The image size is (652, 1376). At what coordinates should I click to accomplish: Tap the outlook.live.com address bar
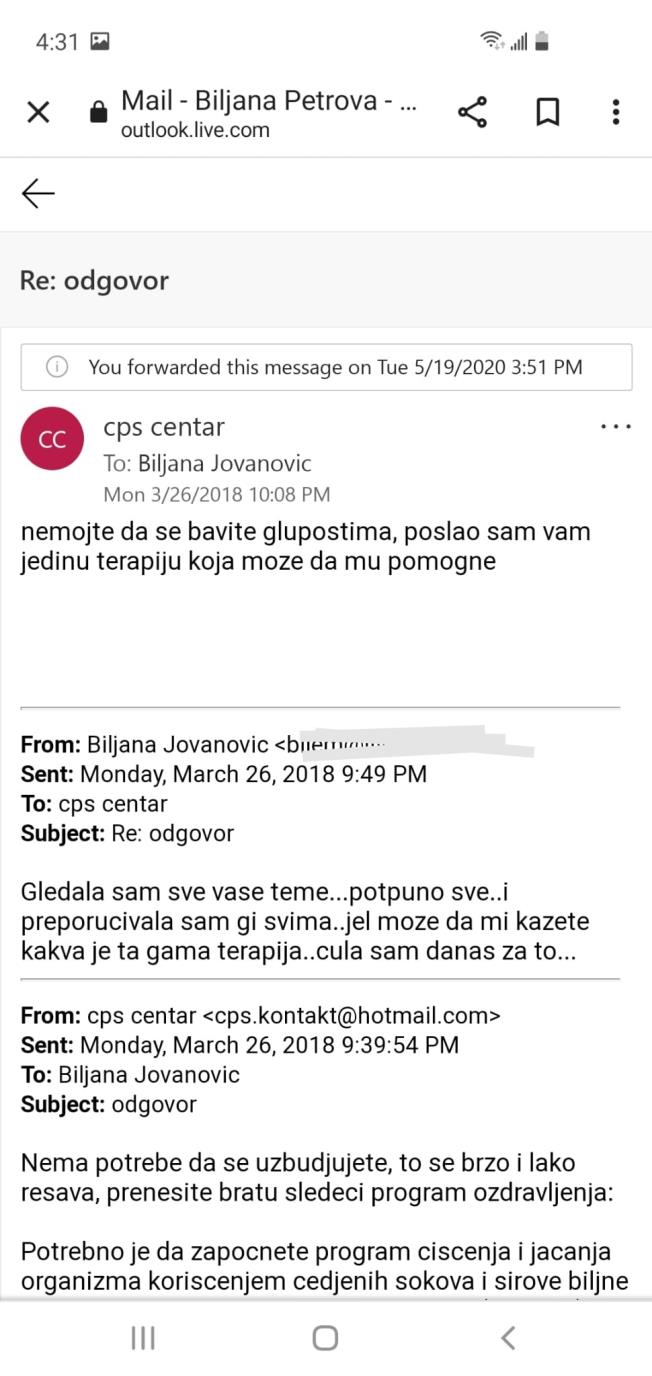268,114
